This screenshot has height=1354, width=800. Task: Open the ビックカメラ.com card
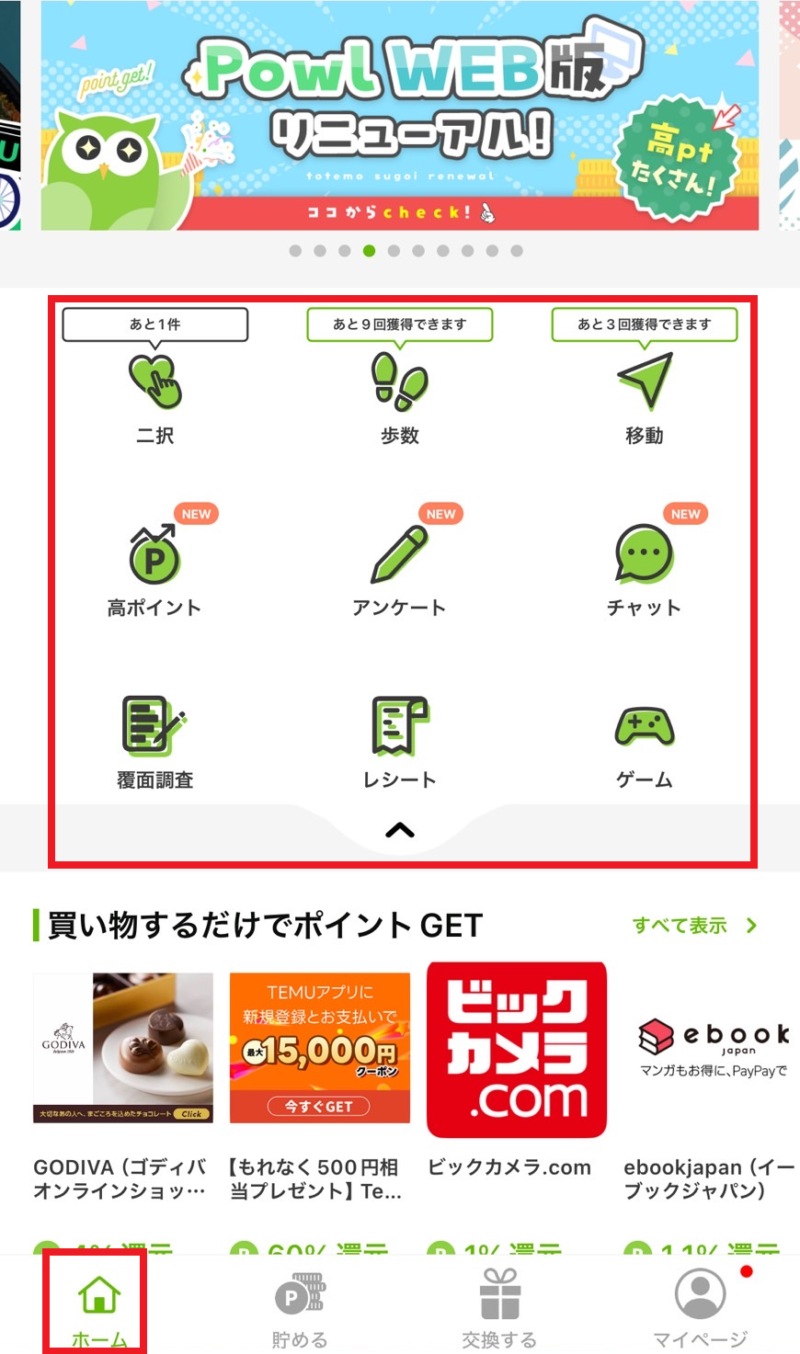tap(516, 1050)
